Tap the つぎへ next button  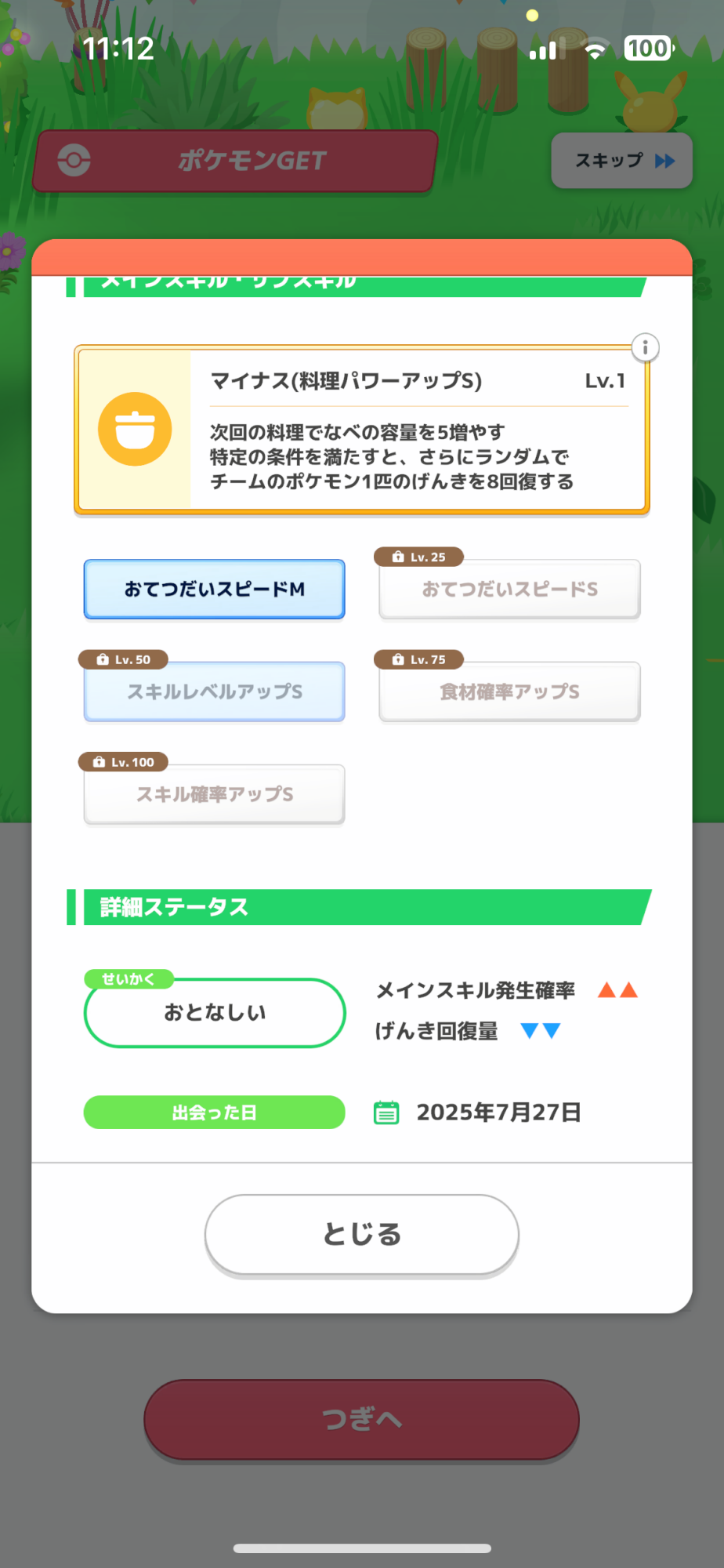click(361, 1419)
